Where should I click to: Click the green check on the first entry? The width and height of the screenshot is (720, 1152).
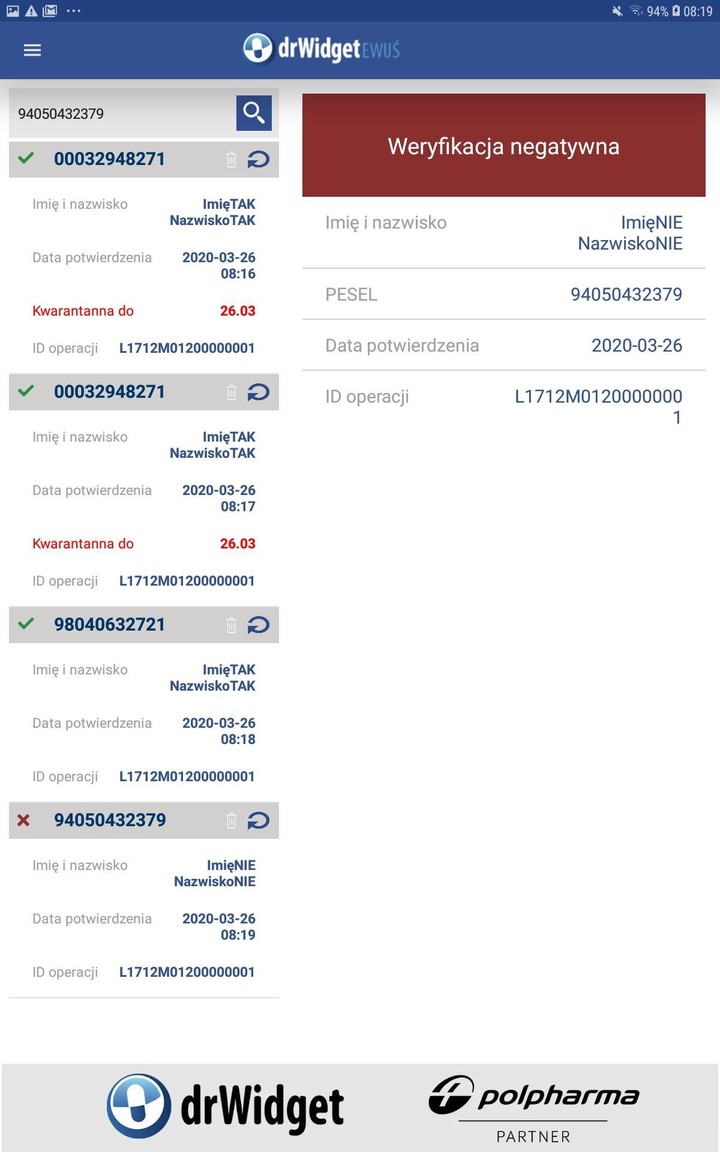tap(24, 159)
